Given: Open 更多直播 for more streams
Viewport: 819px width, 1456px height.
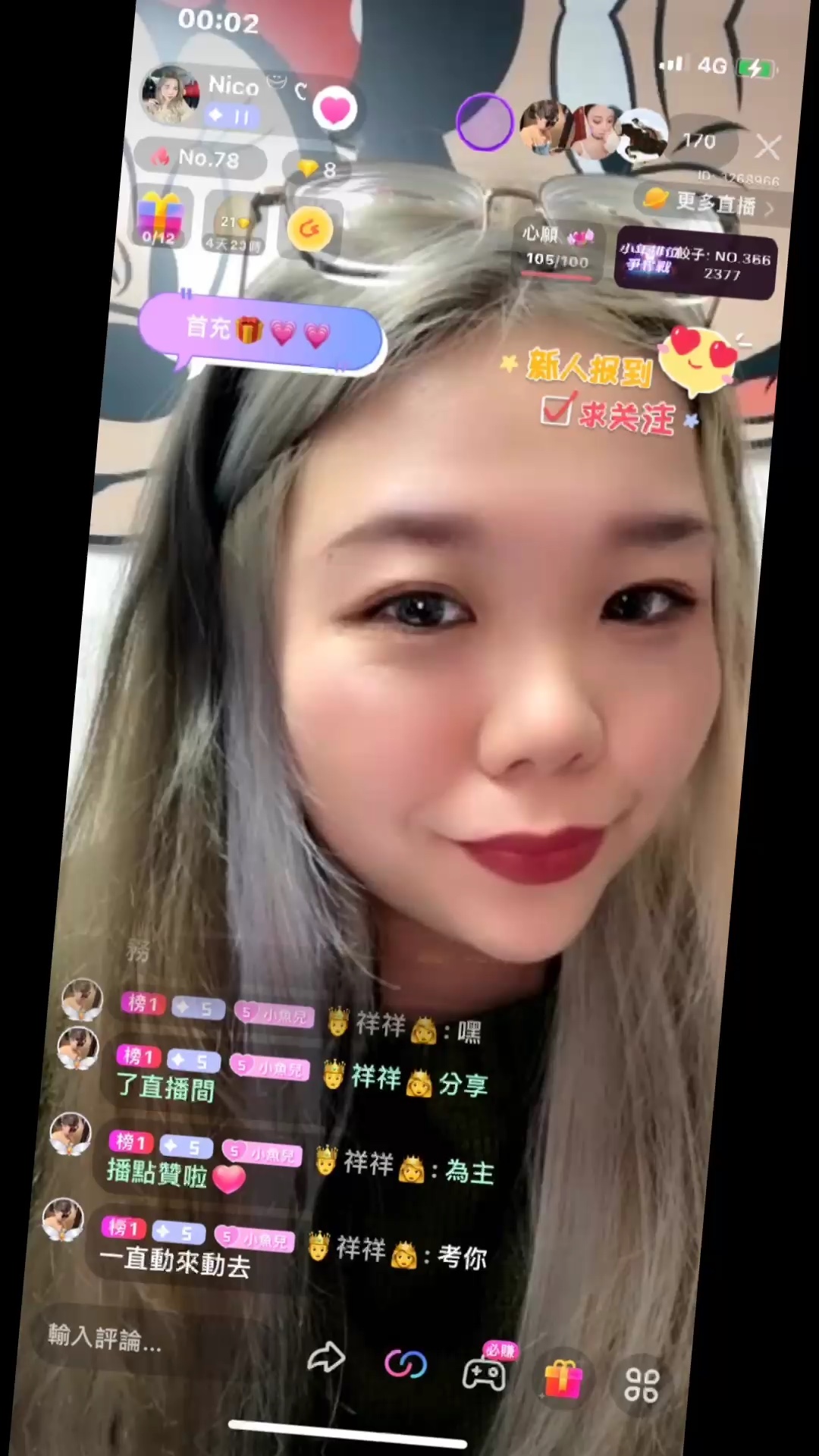Looking at the screenshot, I should (x=708, y=202).
